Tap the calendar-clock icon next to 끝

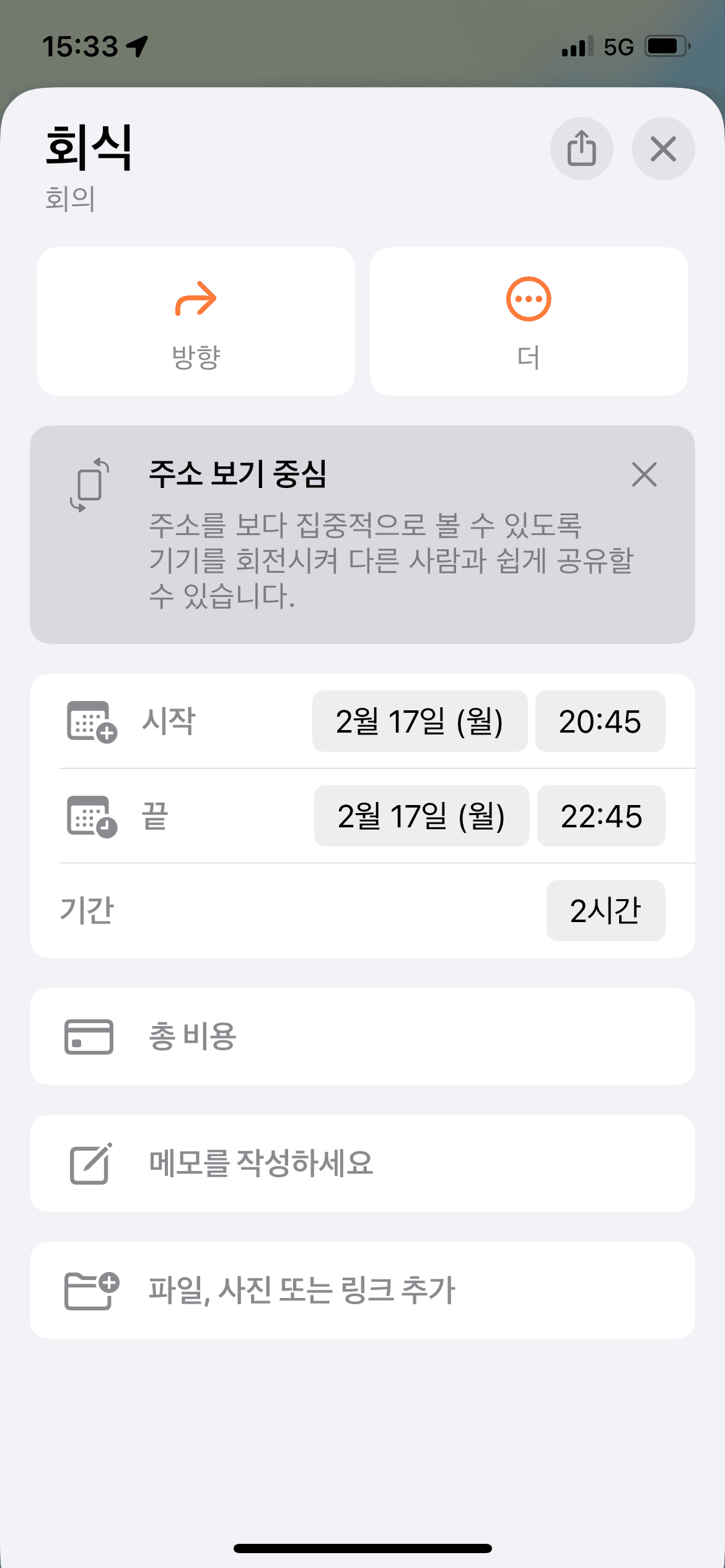[x=90, y=816]
